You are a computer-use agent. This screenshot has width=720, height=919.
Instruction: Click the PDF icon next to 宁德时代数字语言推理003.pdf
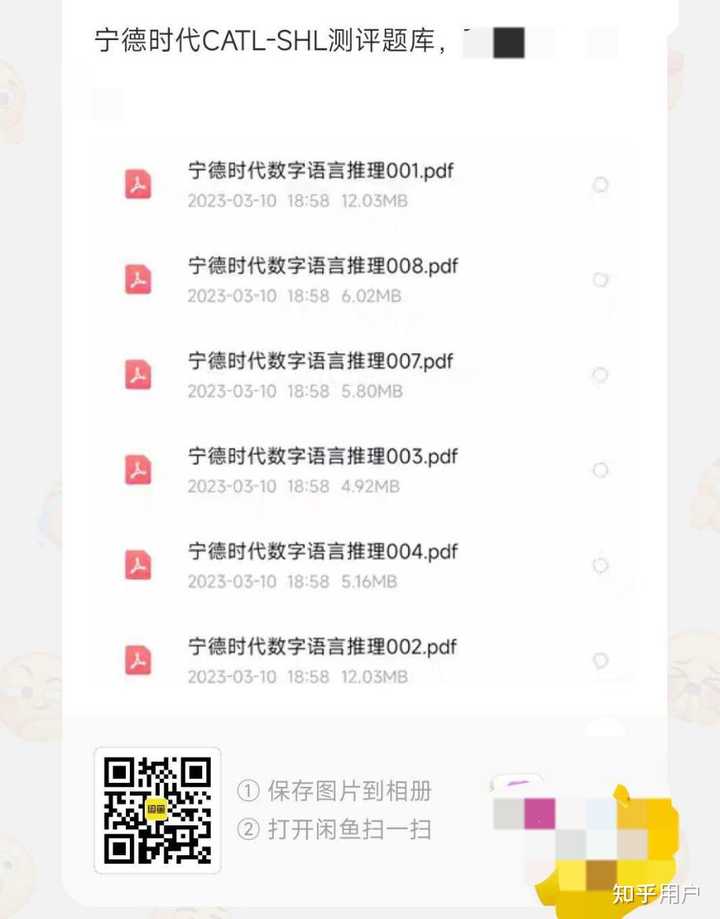pyautogui.click(x=138, y=470)
